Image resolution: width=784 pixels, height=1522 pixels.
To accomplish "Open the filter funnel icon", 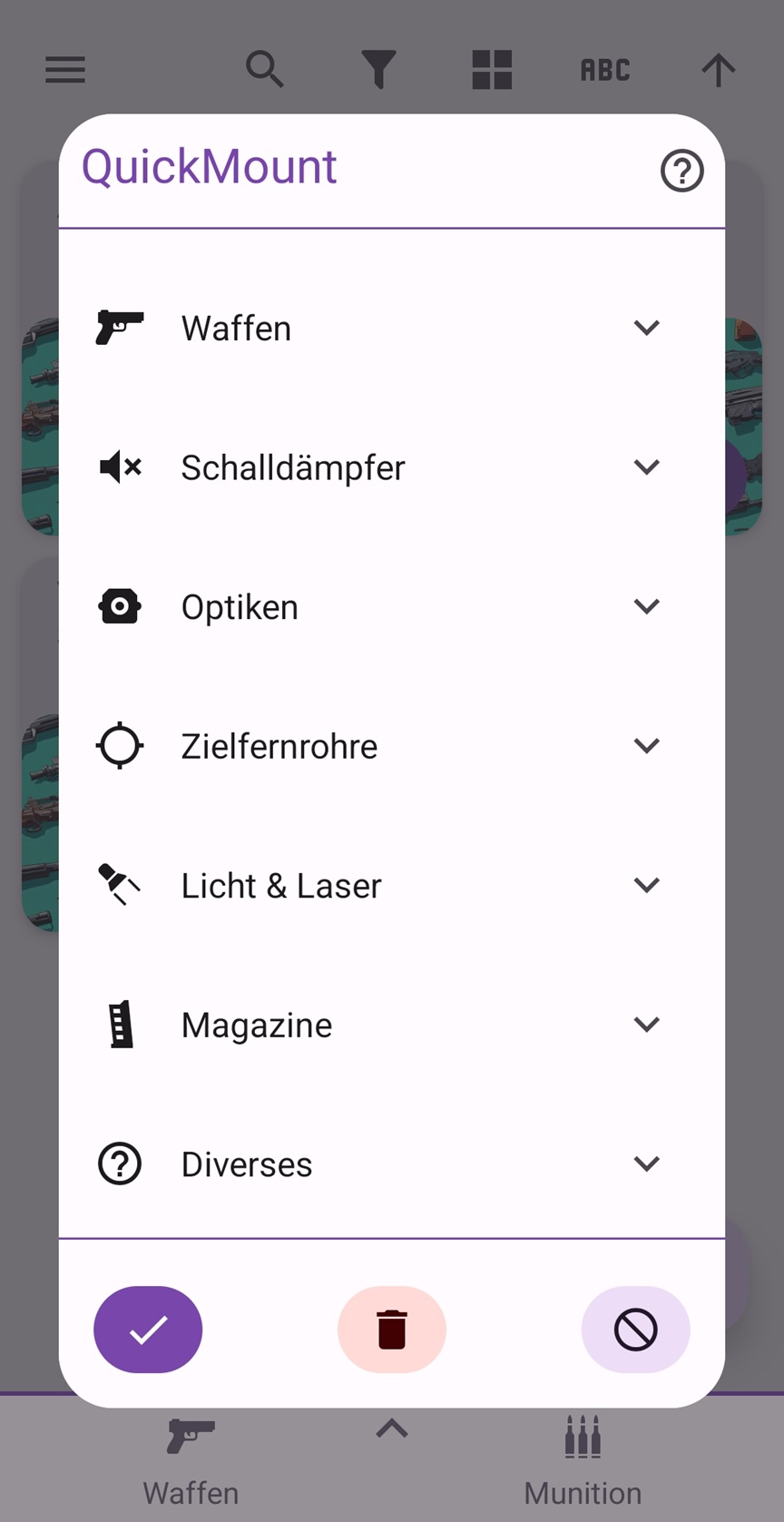I will (379, 69).
